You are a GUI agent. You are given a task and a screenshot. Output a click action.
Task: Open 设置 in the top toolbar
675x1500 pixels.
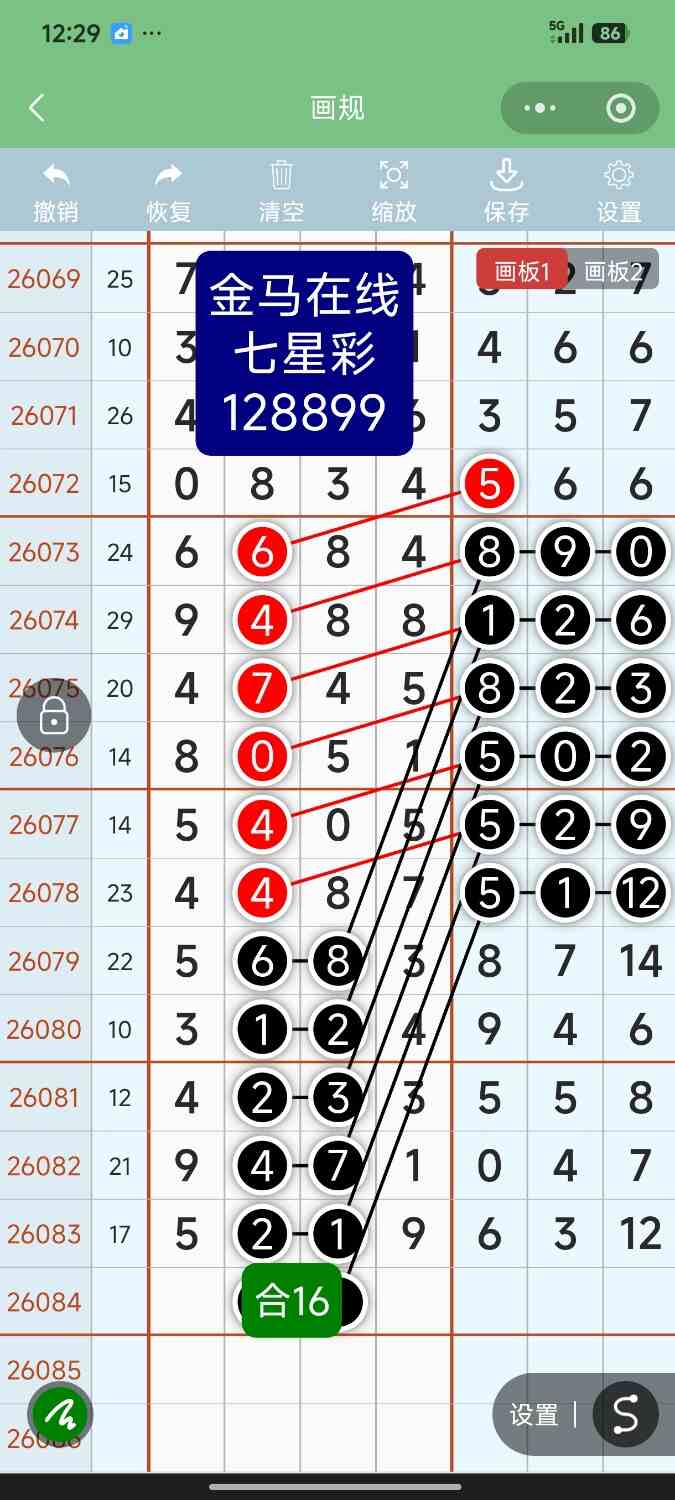pos(619,192)
